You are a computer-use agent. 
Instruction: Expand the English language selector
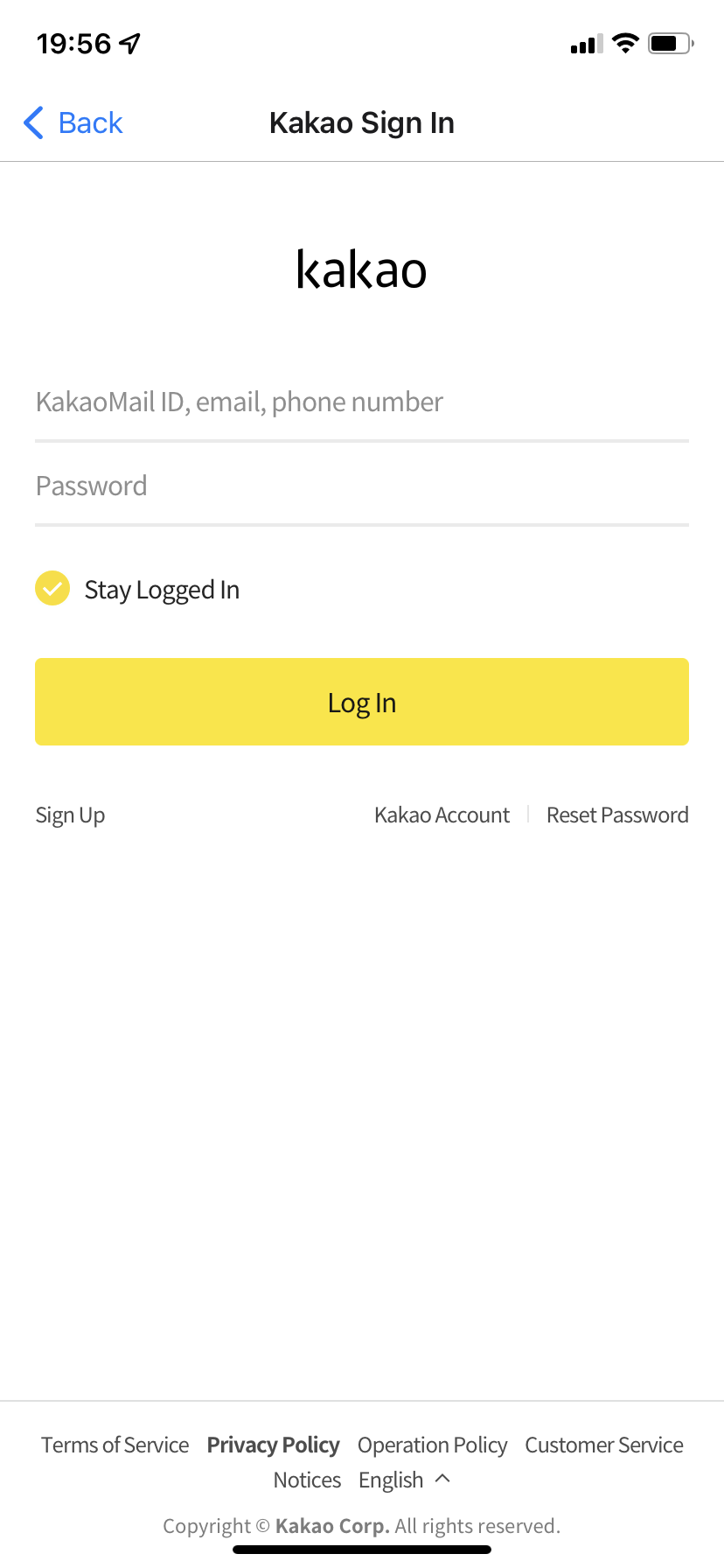pos(405,1480)
